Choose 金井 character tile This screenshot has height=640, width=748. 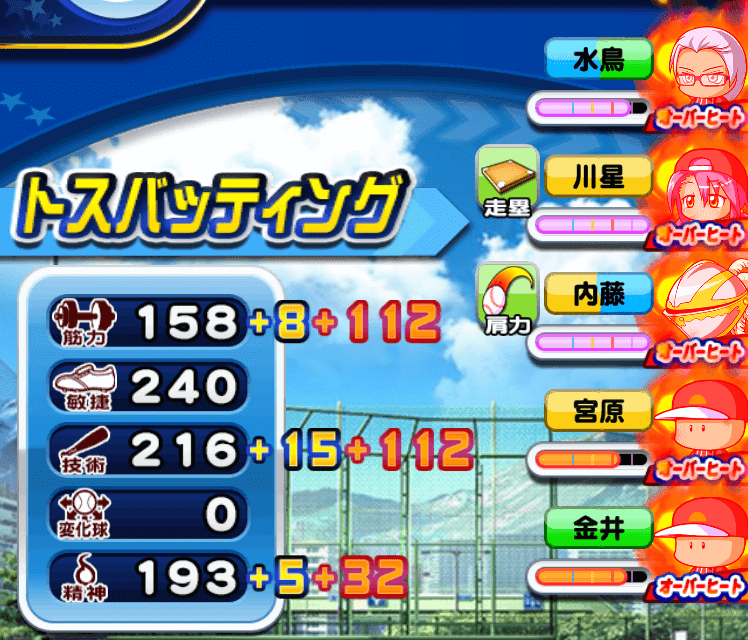coord(599,528)
